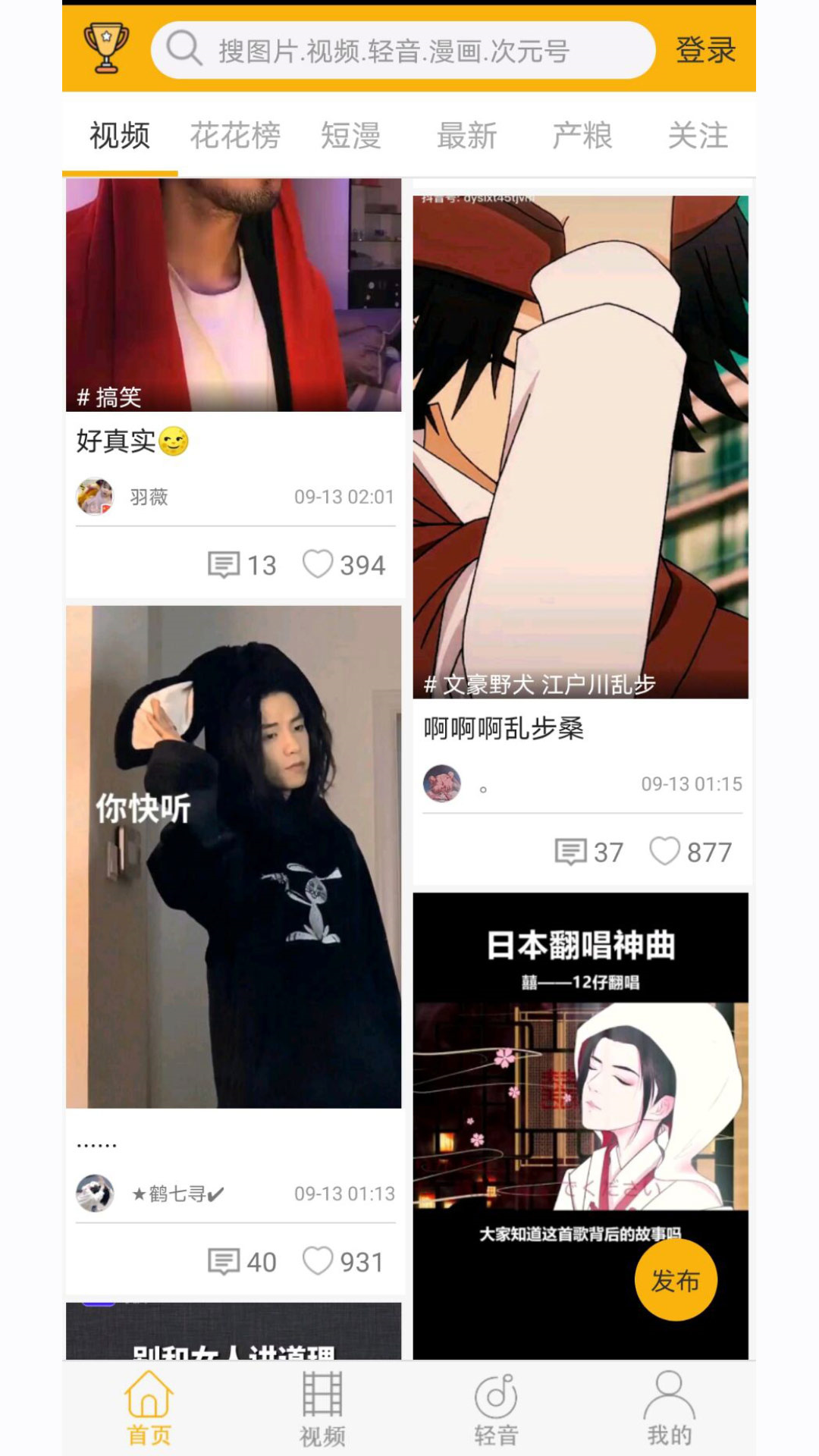Screen dimensions: 819x1456
Task: Open the 你快听 video by 鹤七寻
Action: [234, 857]
